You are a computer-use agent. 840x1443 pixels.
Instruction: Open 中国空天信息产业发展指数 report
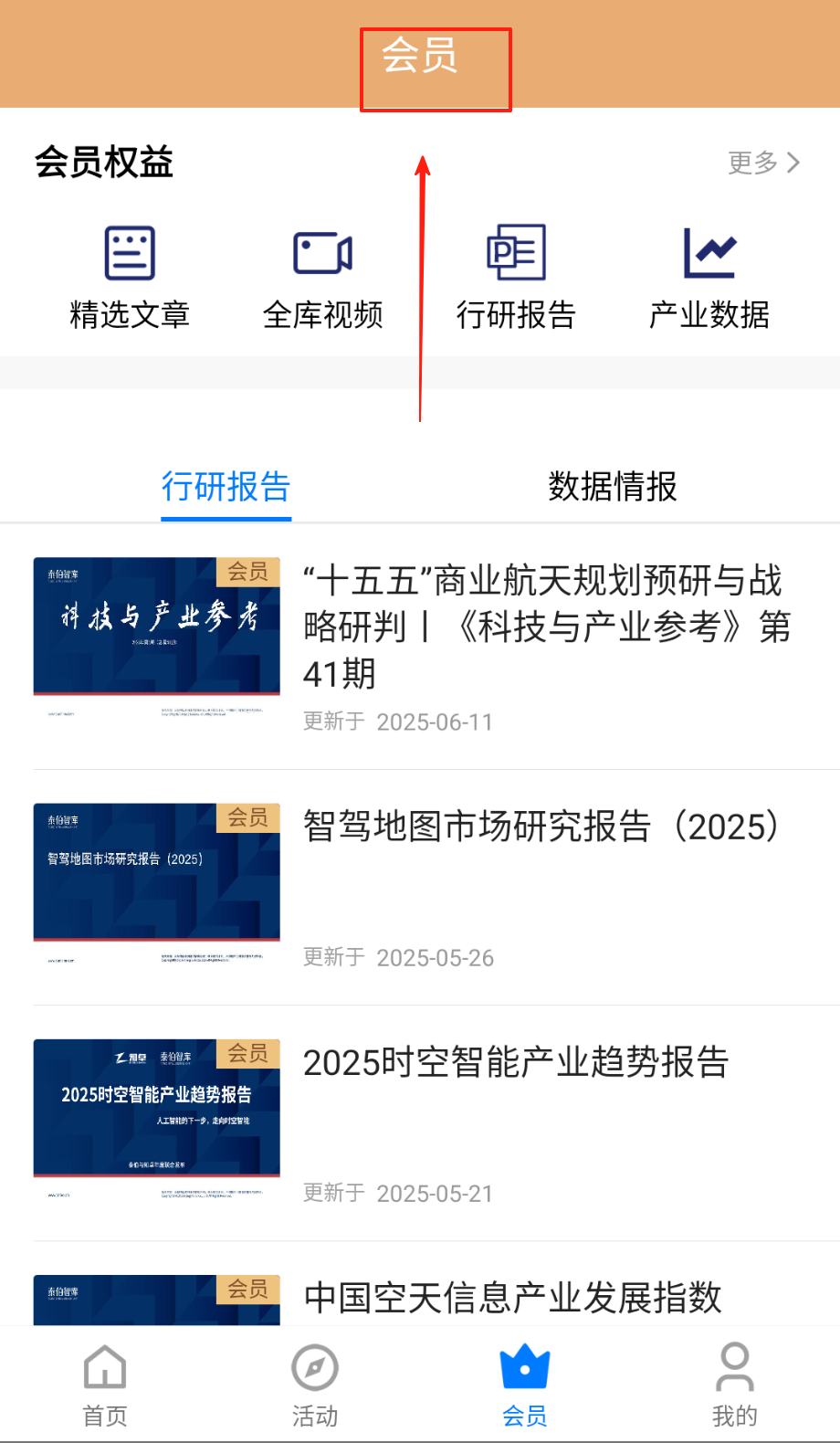tap(512, 1297)
